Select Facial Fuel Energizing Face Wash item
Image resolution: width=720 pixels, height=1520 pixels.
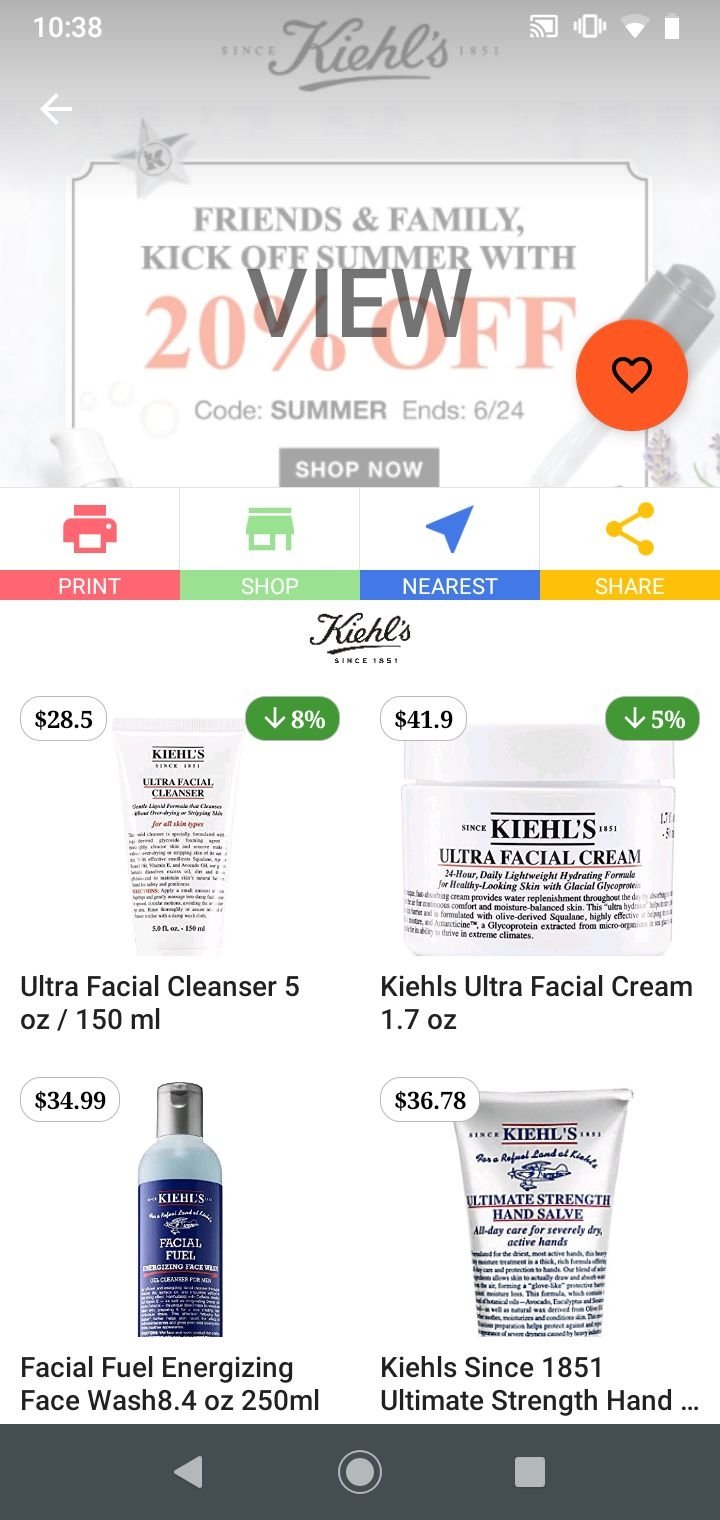click(x=180, y=1247)
